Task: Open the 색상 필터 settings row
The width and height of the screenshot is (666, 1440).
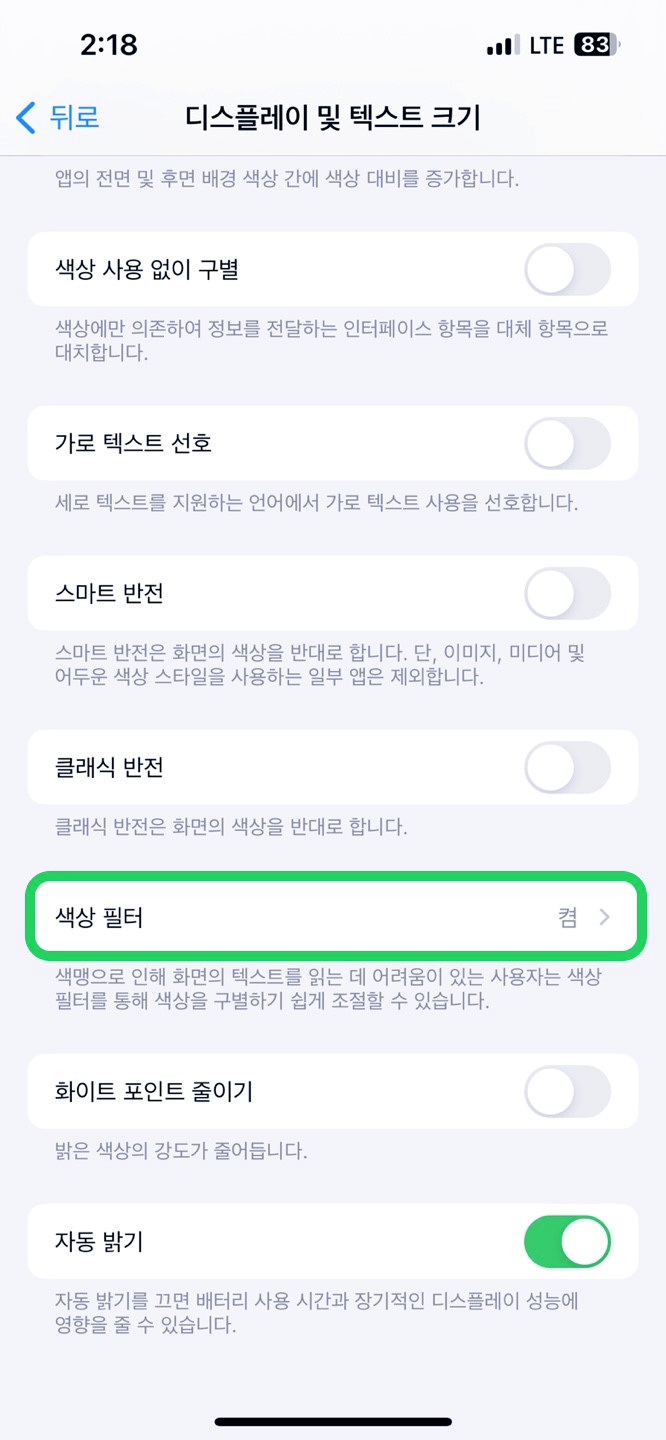Action: [333, 917]
